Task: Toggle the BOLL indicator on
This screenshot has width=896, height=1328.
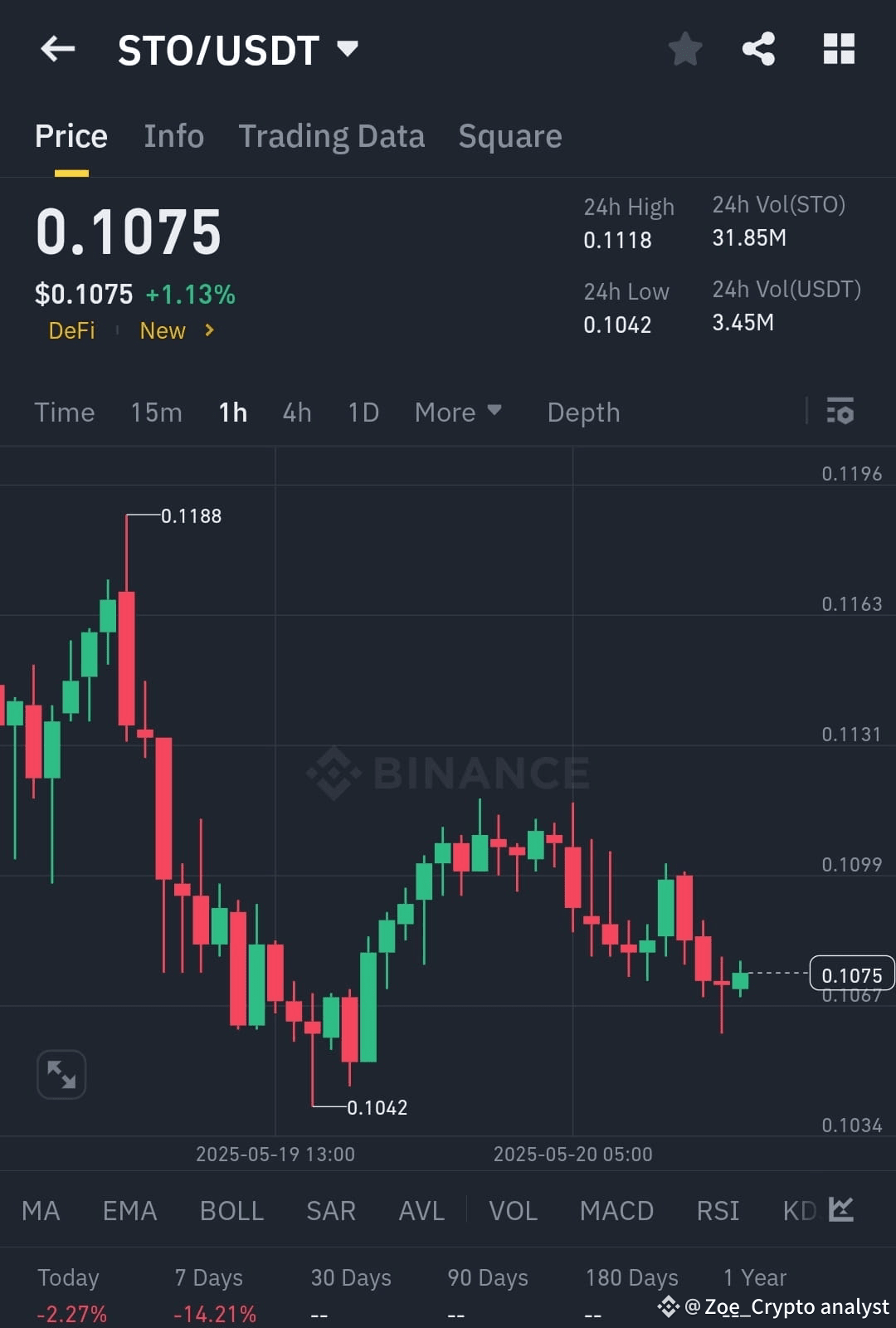Action: coord(231,1211)
